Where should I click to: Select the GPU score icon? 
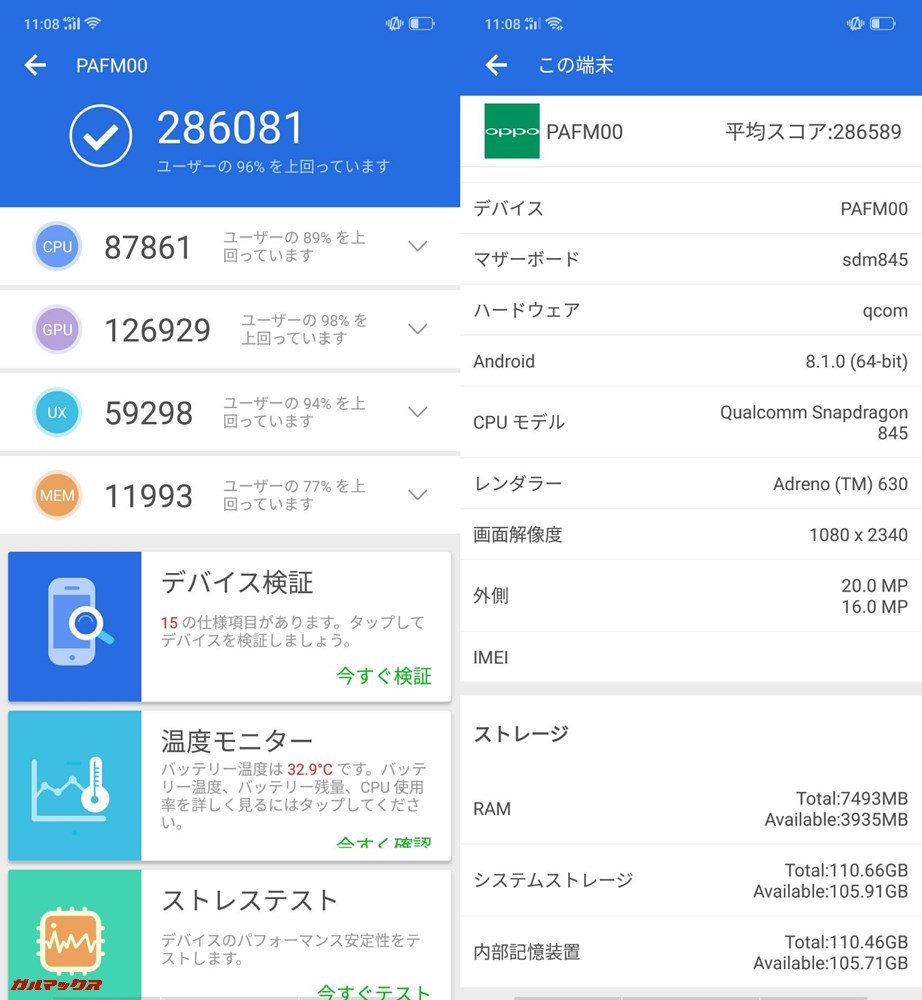pos(57,329)
